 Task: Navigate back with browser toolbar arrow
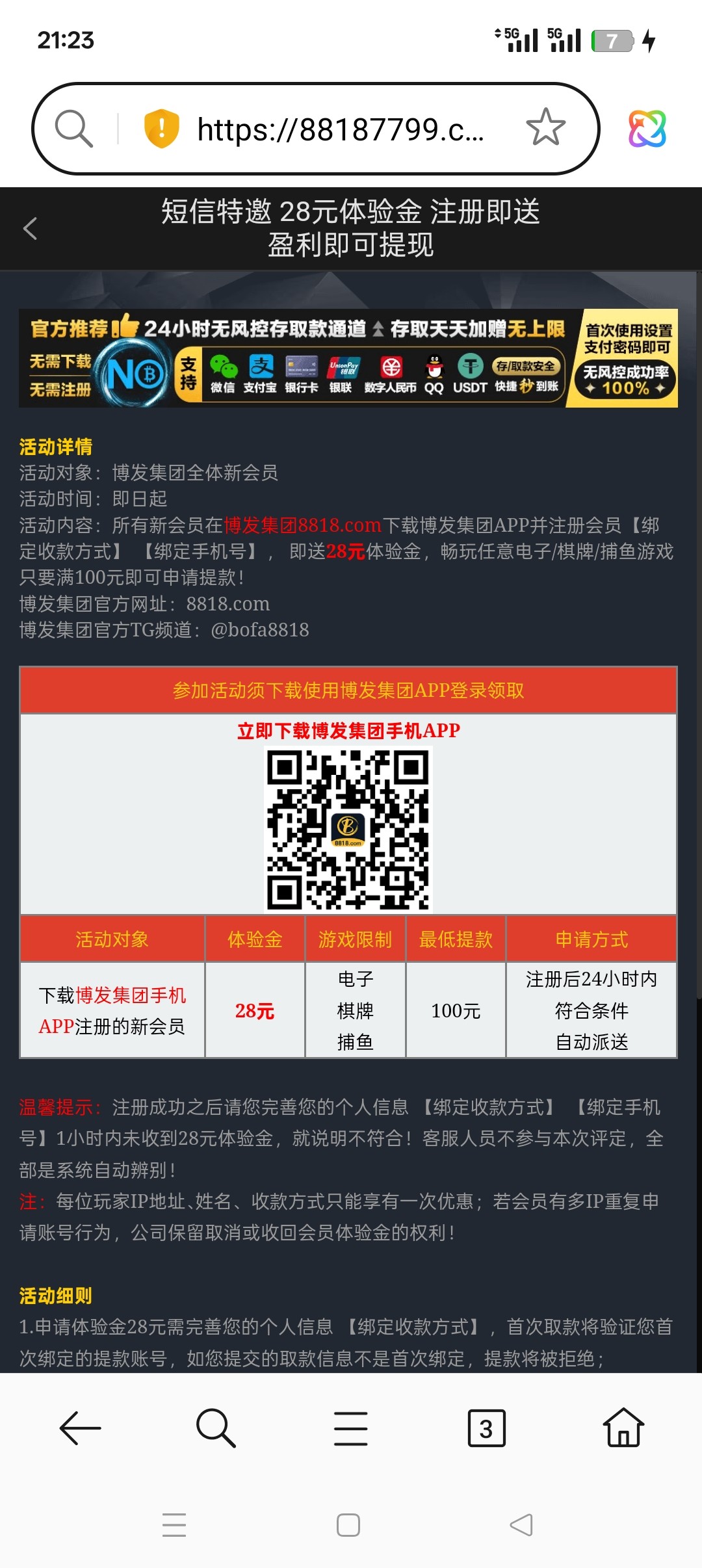(x=80, y=1428)
